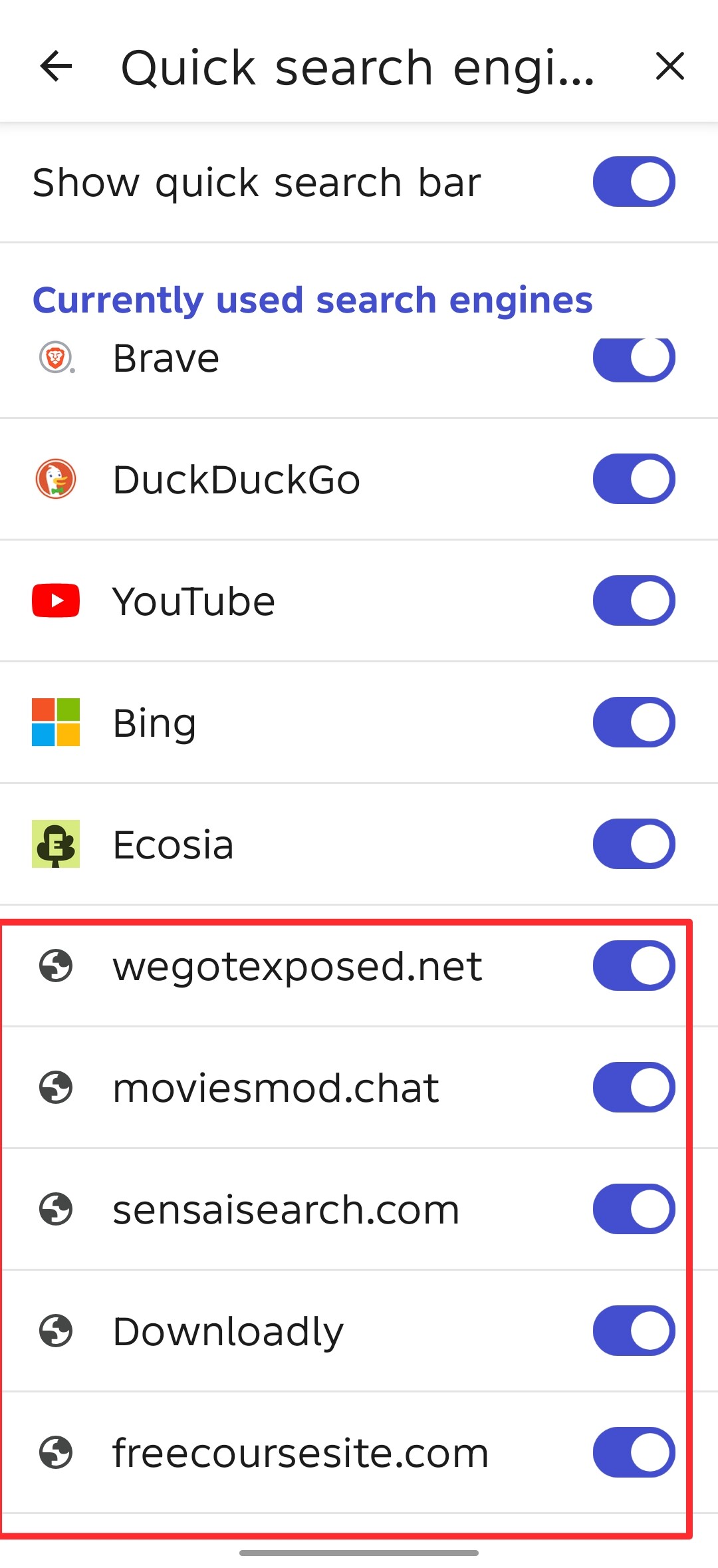Turn off freecoursesite.com toggle

[634, 1452]
